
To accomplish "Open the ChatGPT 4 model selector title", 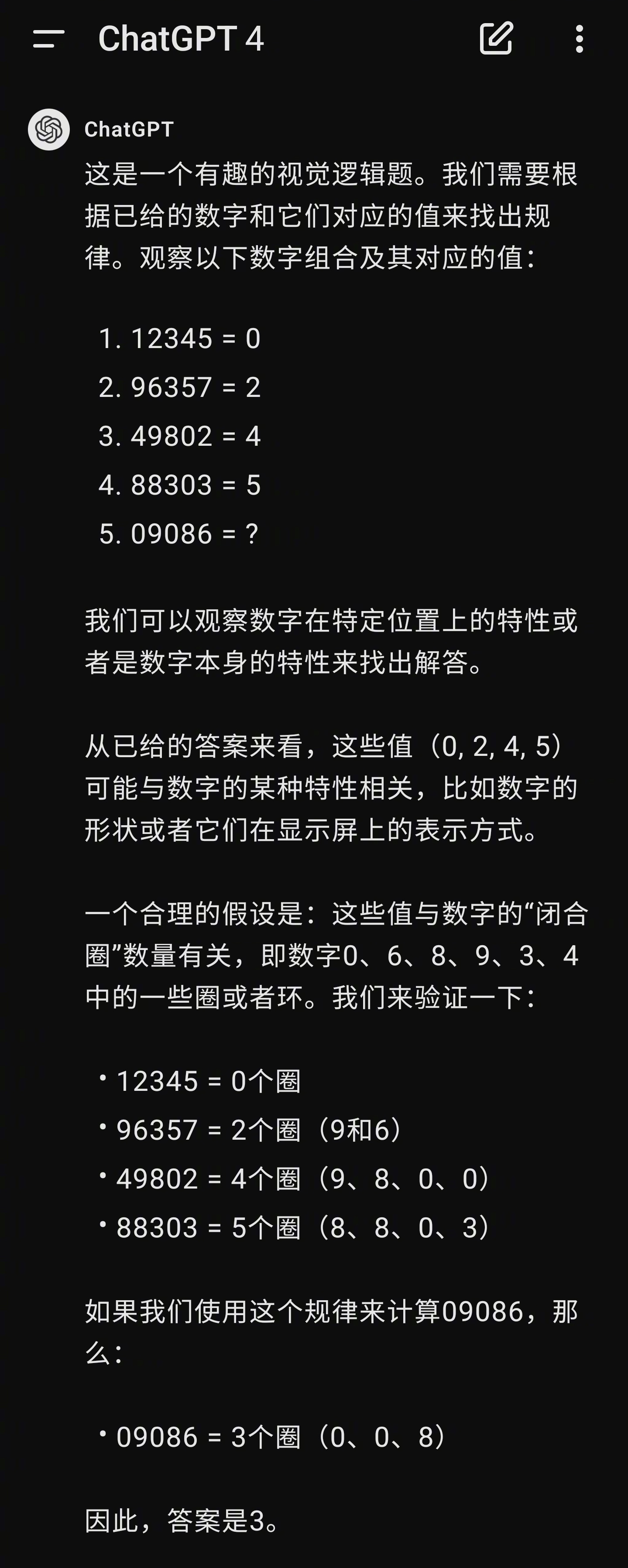I will pos(181,39).
